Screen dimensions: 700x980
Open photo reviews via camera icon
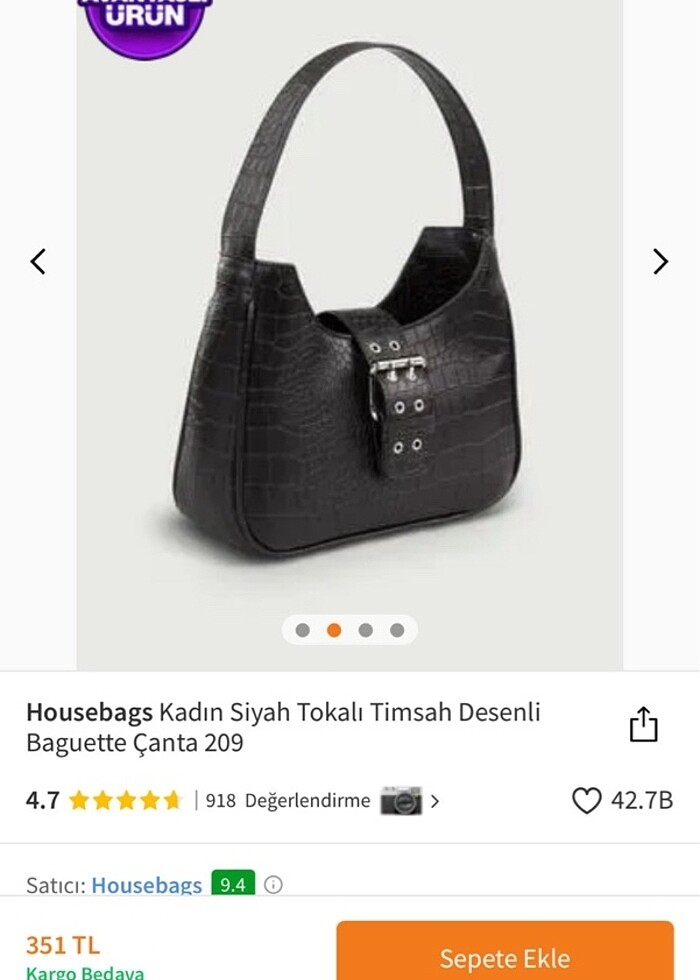[x=402, y=800]
